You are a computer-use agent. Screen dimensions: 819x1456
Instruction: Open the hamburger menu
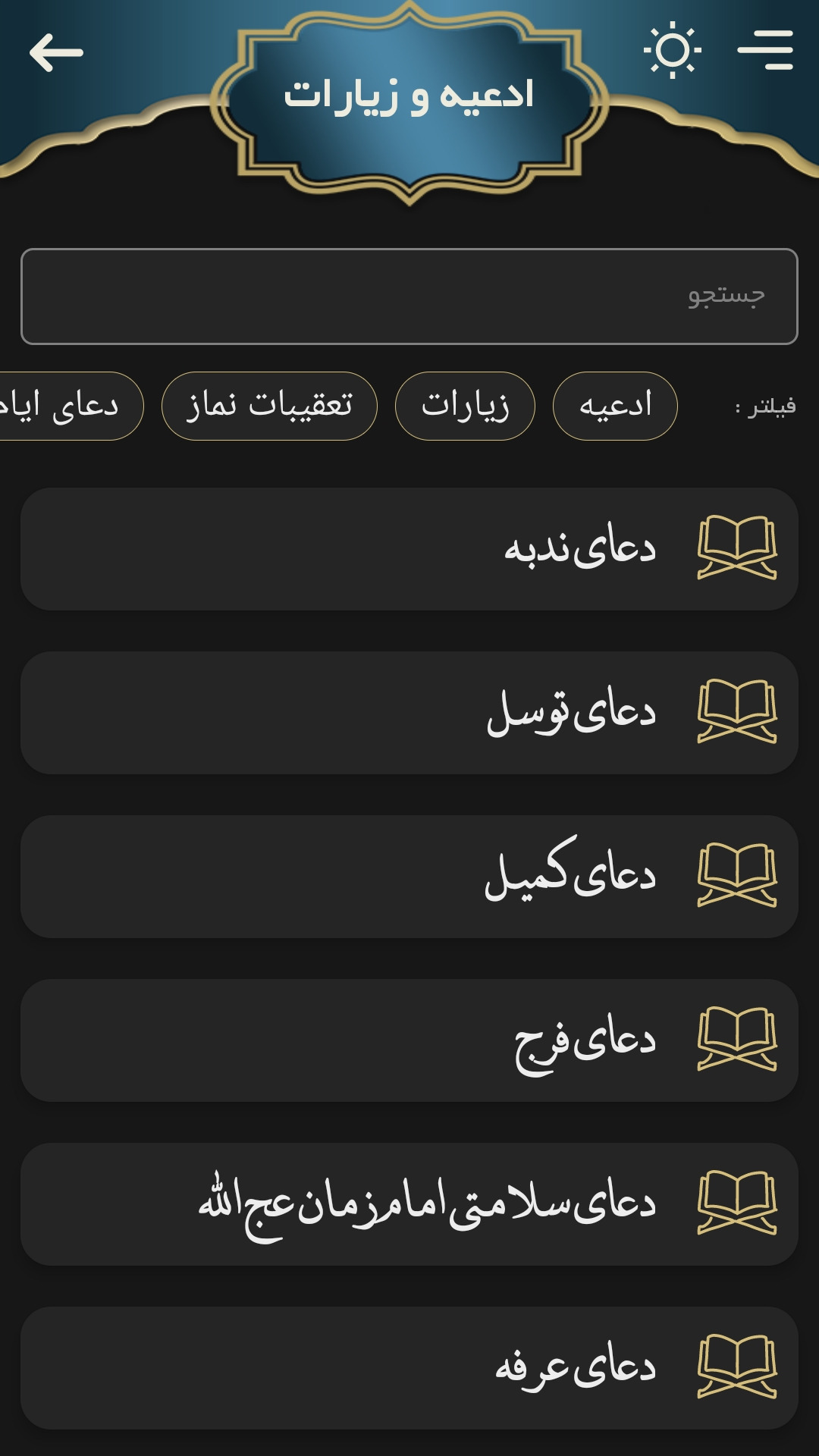click(x=765, y=51)
